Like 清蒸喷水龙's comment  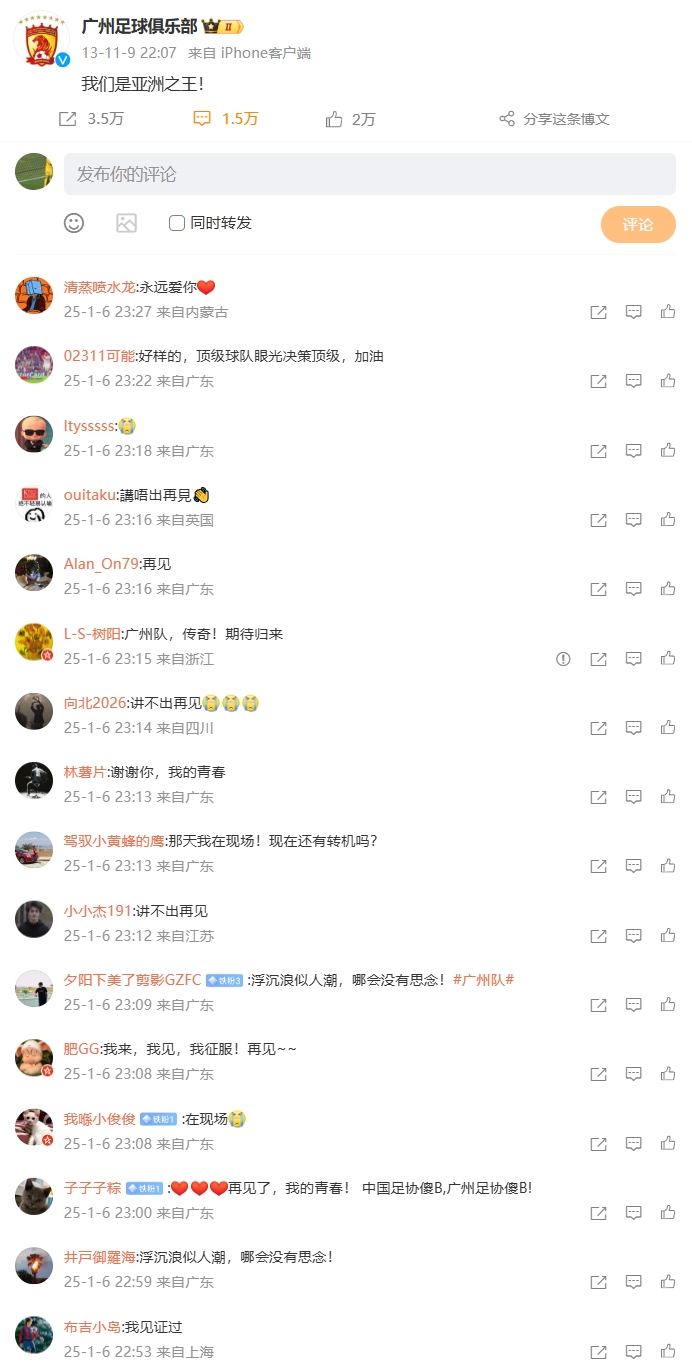click(668, 312)
